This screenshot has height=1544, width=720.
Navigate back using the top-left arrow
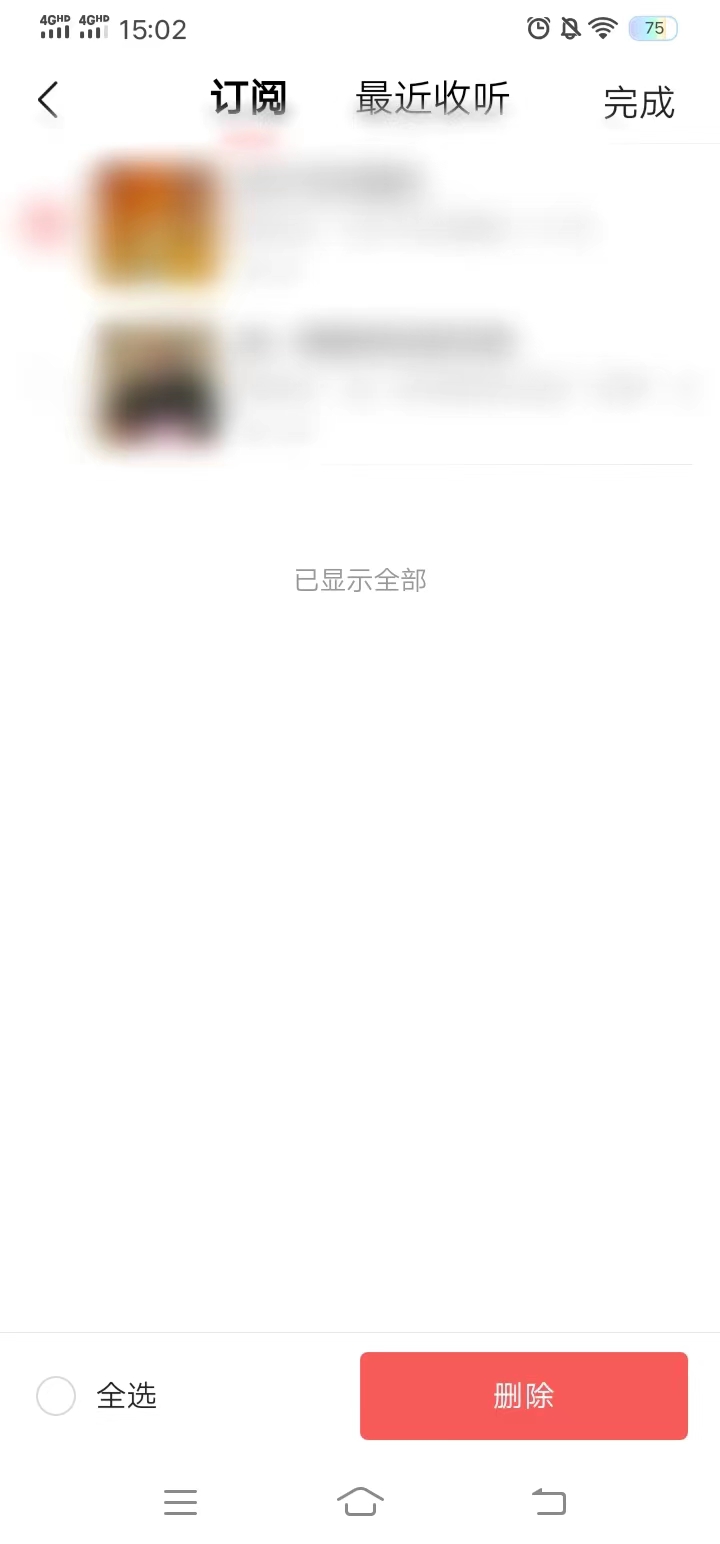click(x=47, y=100)
